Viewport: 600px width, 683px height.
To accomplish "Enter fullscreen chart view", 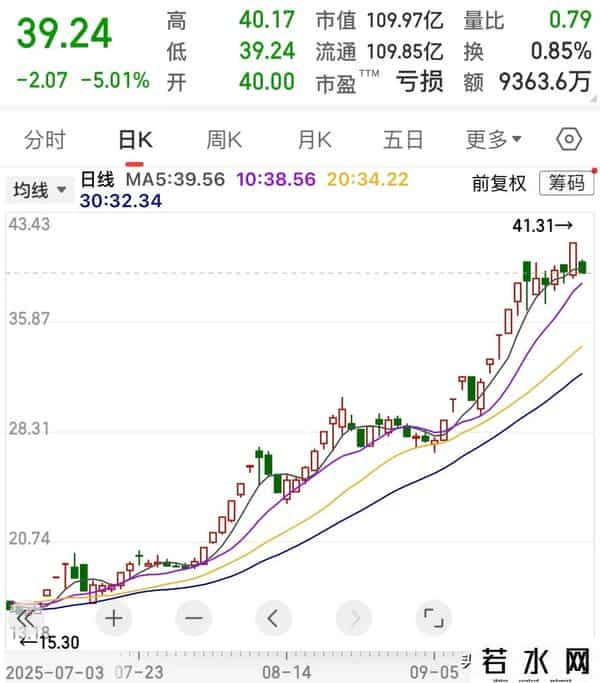I will [x=432, y=617].
